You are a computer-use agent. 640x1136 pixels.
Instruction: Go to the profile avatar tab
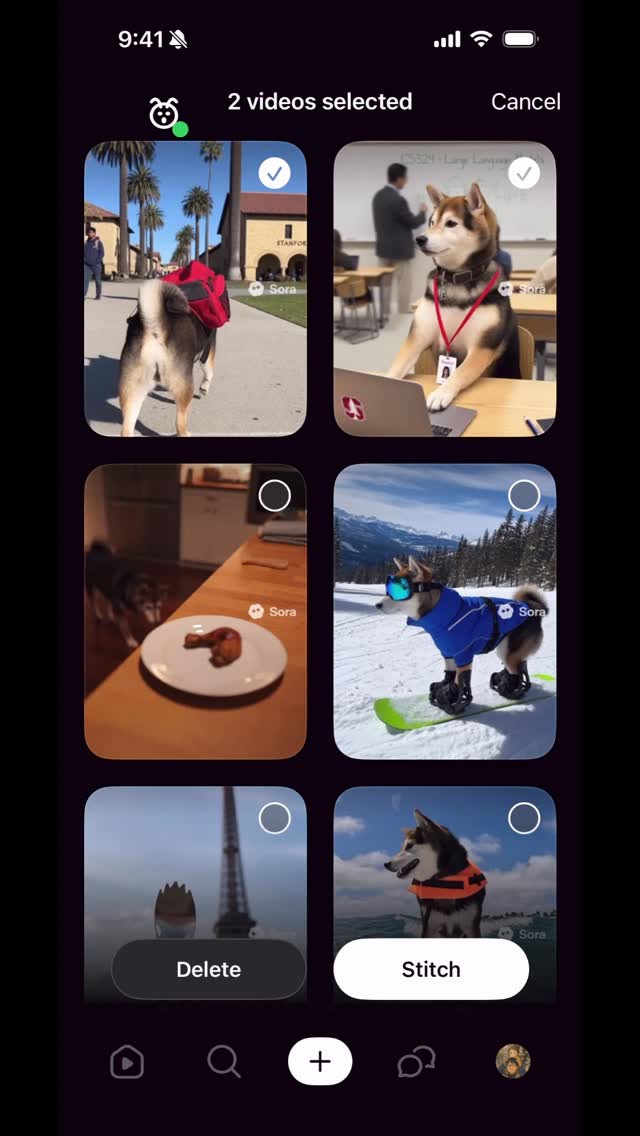point(513,1062)
